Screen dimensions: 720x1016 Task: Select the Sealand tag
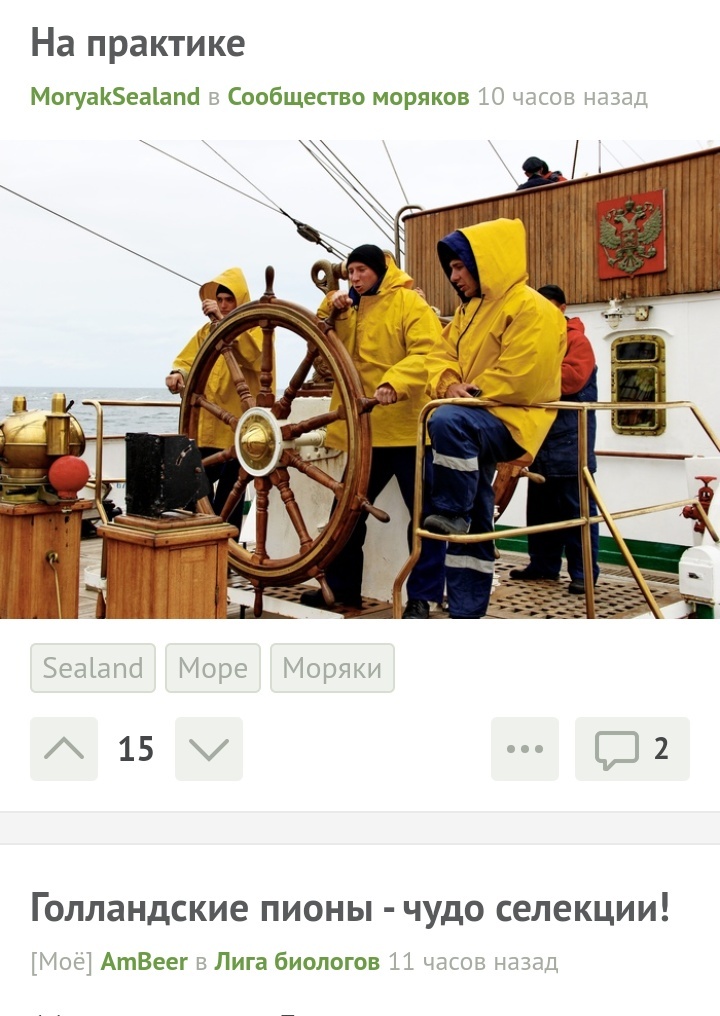click(x=93, y=668)
